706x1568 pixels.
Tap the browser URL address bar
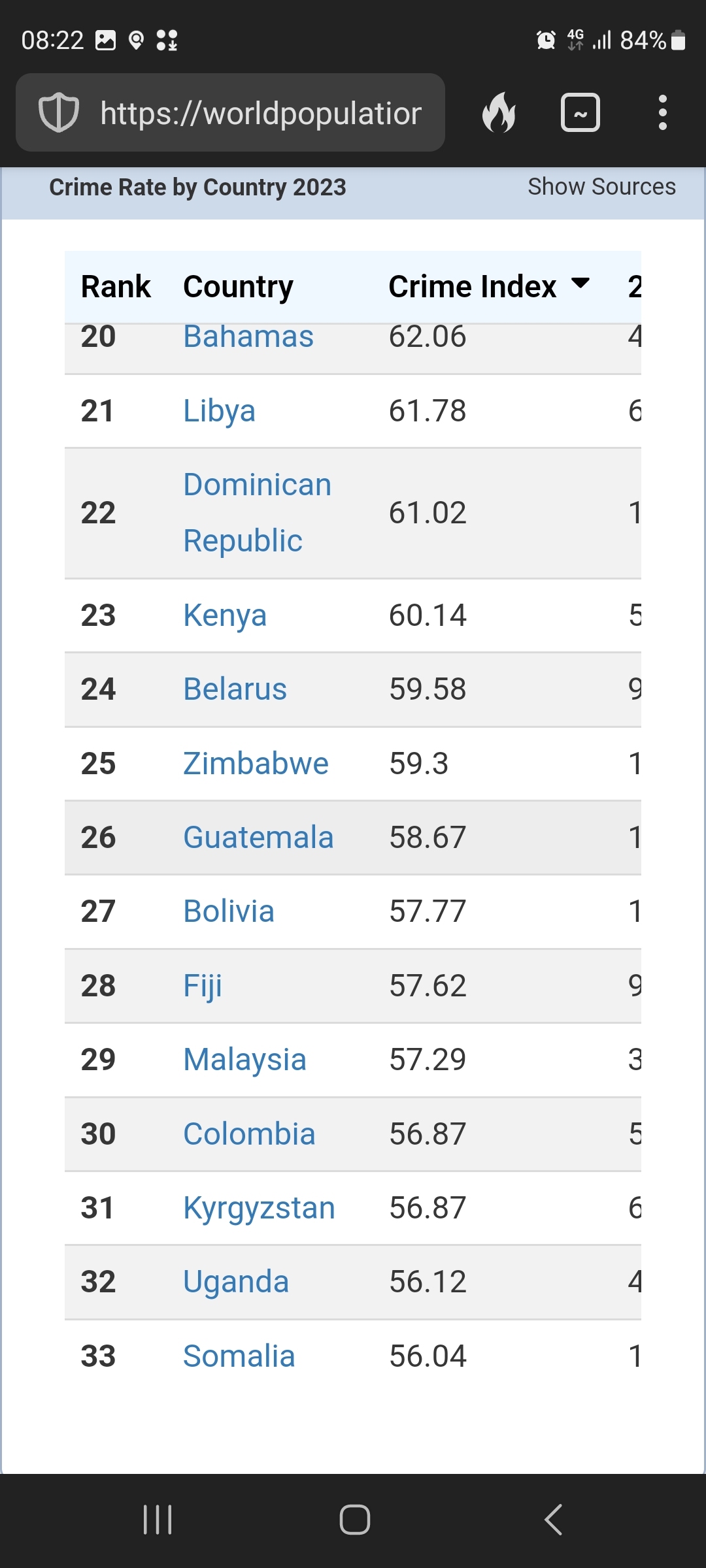[230, 112]
